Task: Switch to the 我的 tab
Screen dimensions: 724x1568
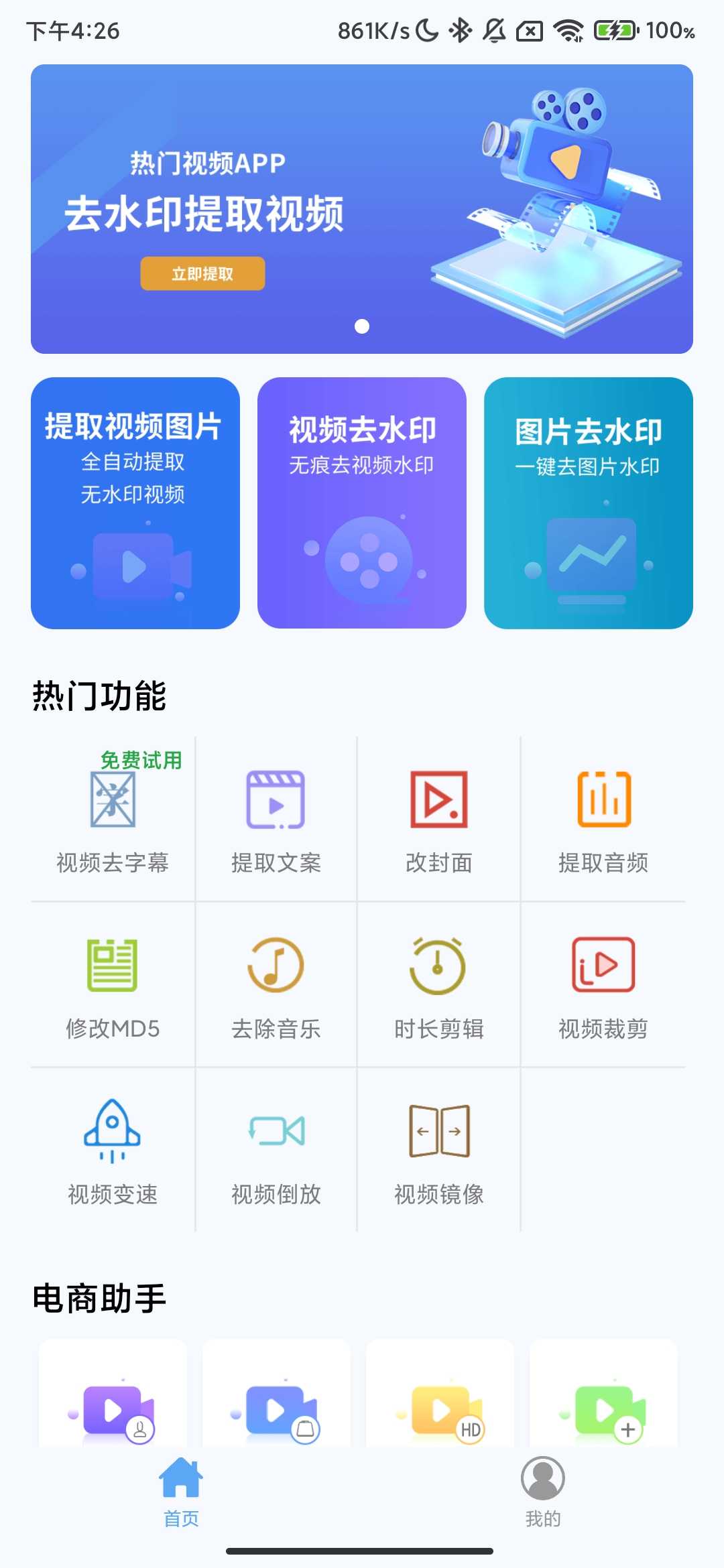Action: (x=543, y=1490)
